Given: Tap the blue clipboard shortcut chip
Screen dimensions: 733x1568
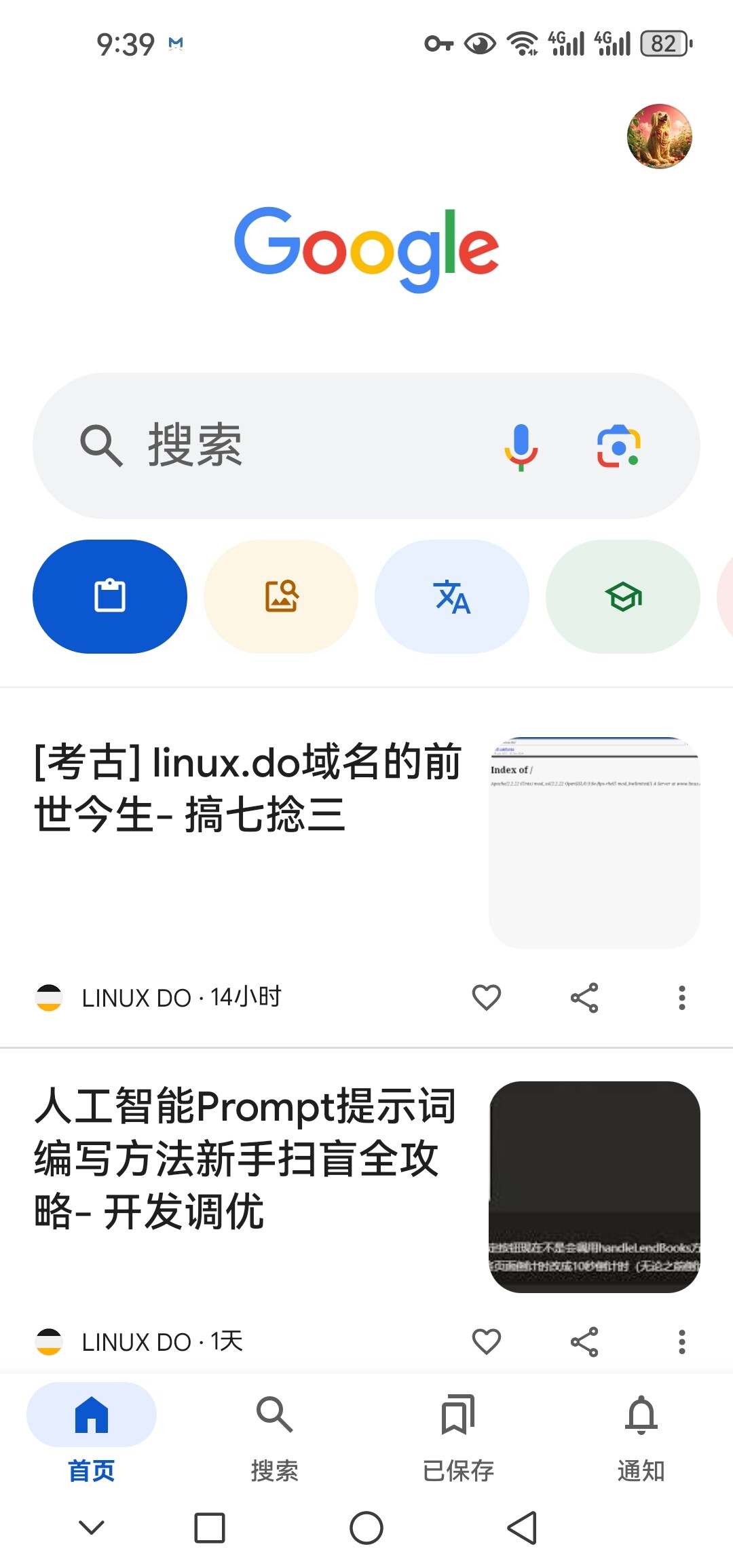Looking at the screenshot, I should [x=110, y=597].
